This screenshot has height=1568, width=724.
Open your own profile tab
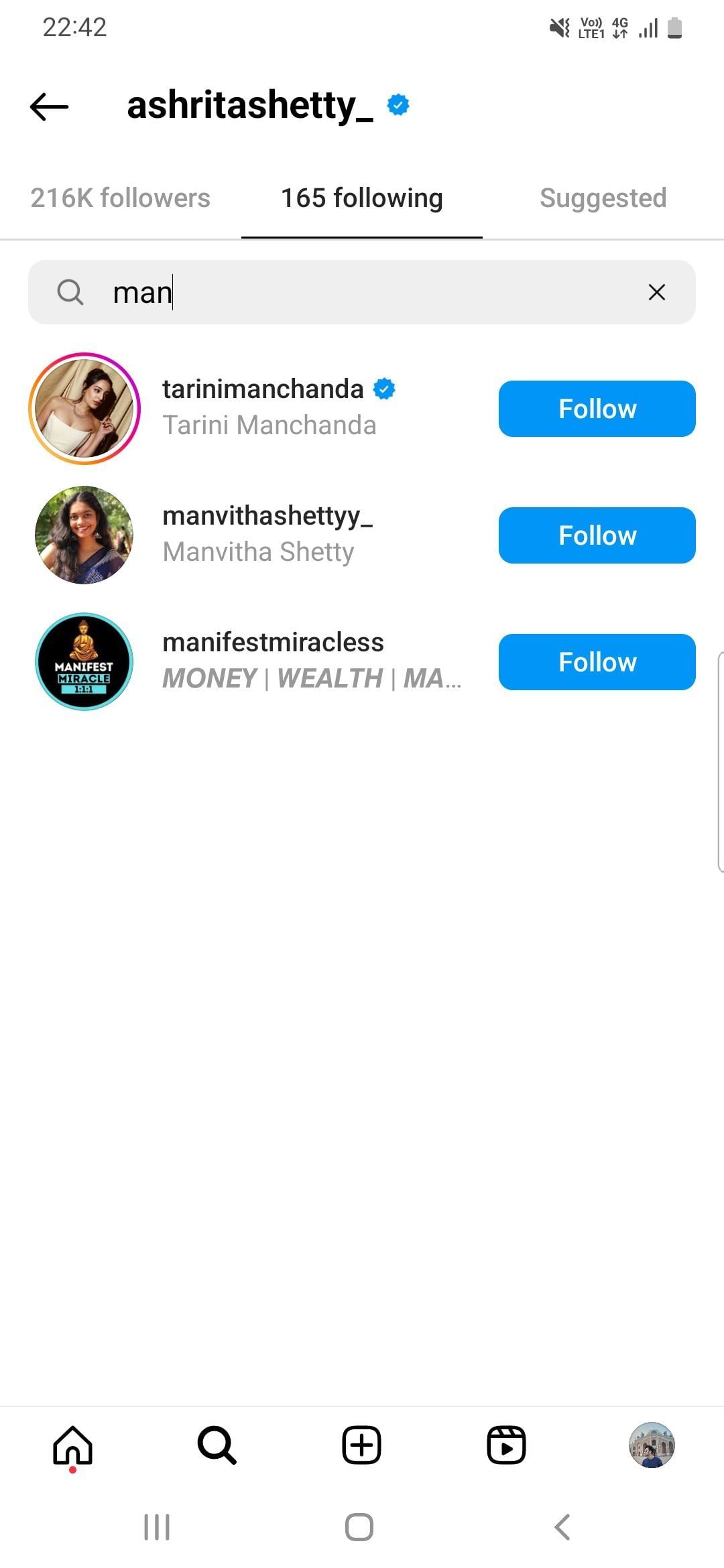pos(652,1445)
